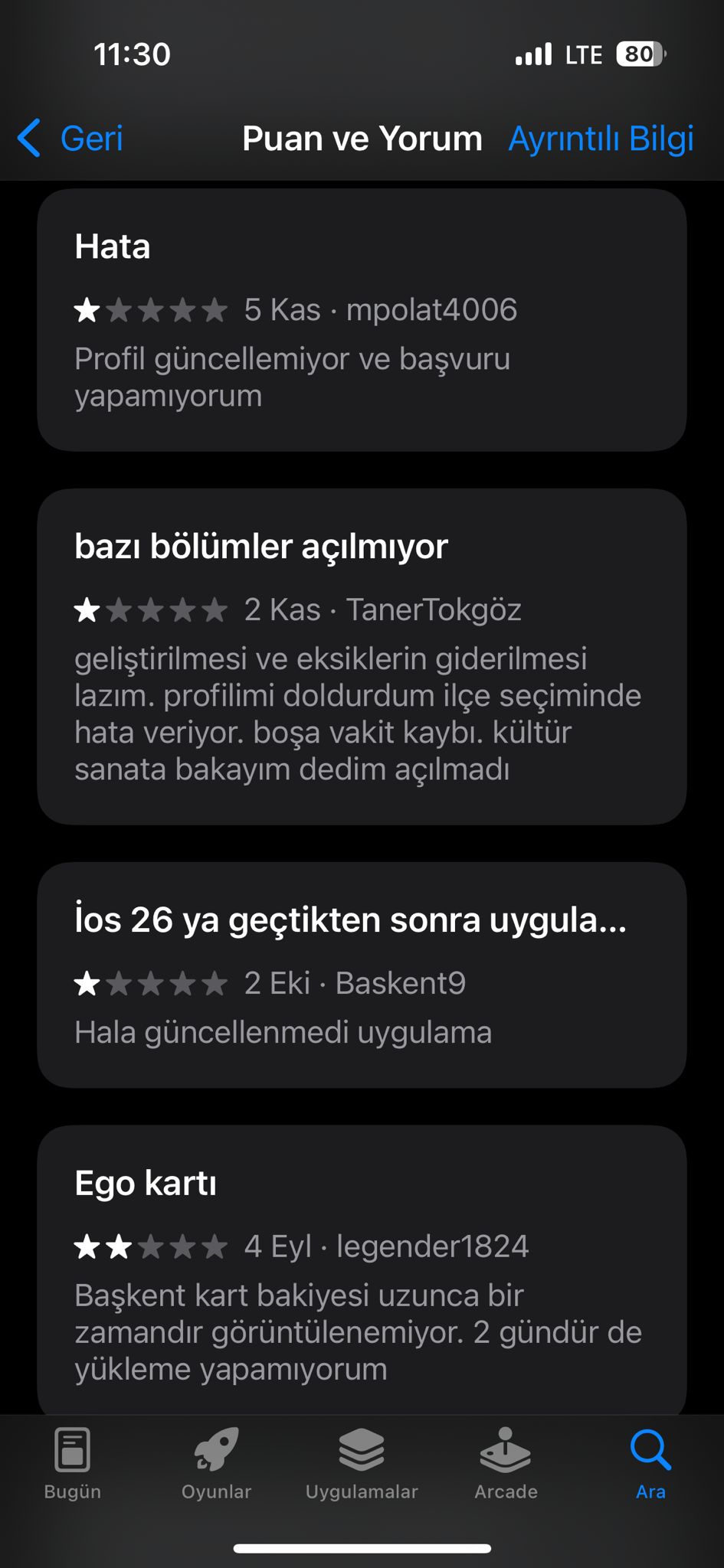724x1568 pixels.
Task: Tap the Ara search tab
Action: (650, 1464)
